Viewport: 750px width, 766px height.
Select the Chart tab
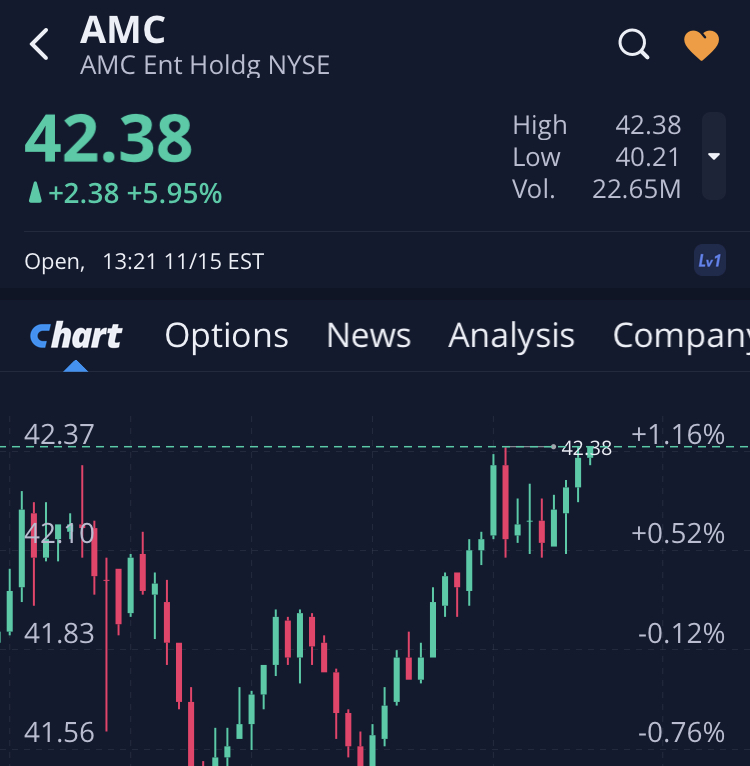pyautogui.click(x=76, y=336)
